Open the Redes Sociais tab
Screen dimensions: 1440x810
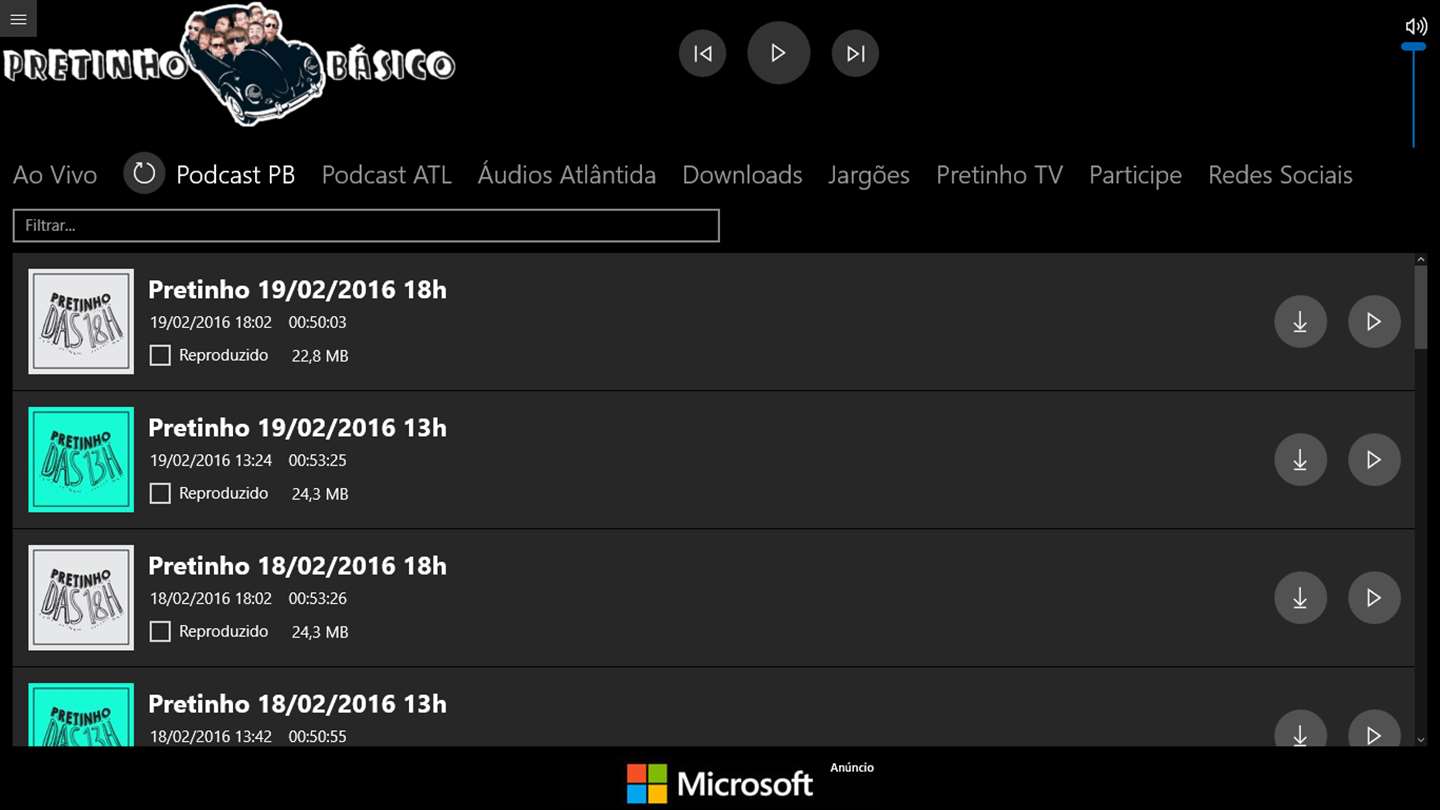(1280, 175)
